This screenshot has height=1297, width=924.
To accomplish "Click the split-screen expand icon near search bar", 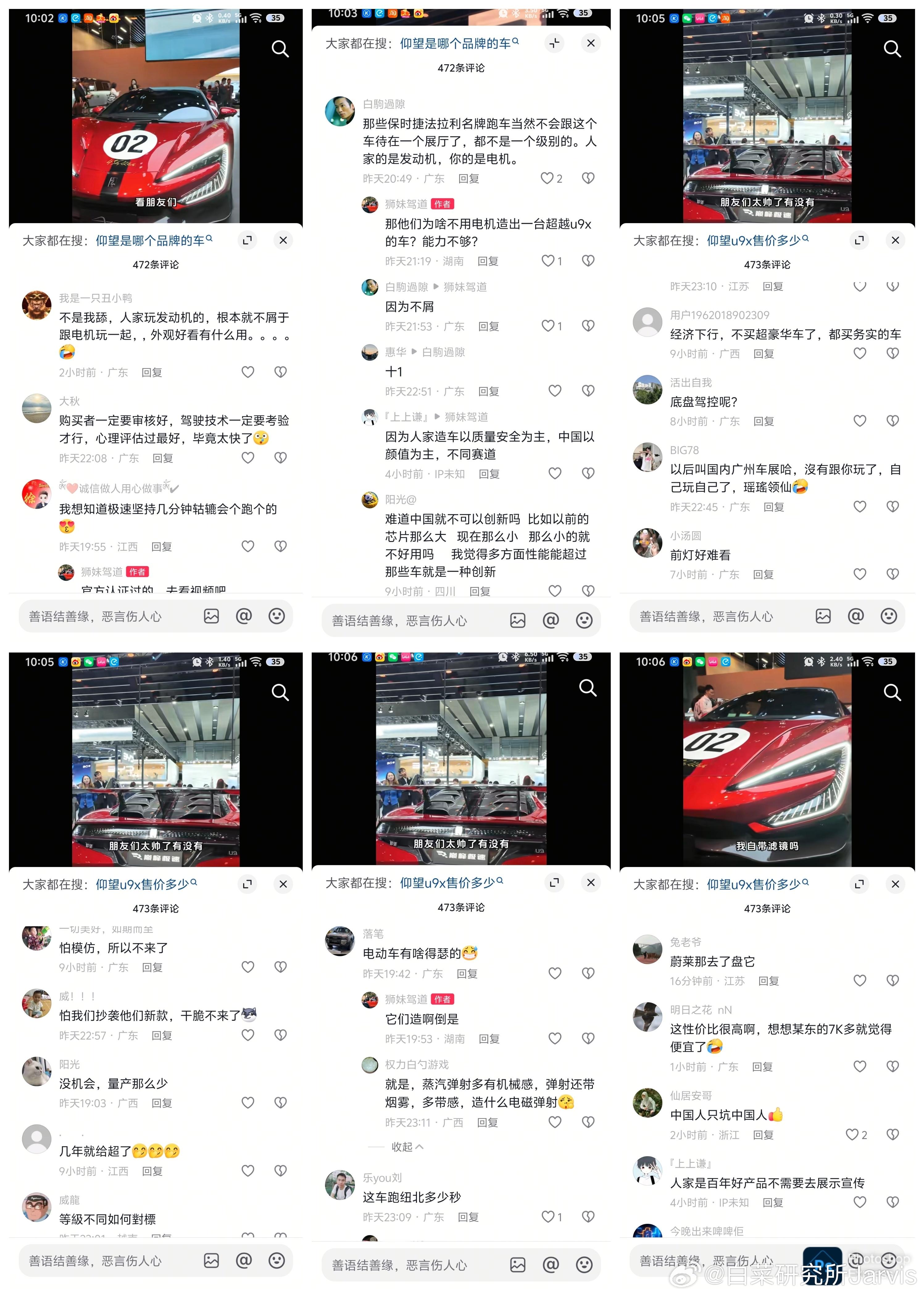I will coord(554,43).
